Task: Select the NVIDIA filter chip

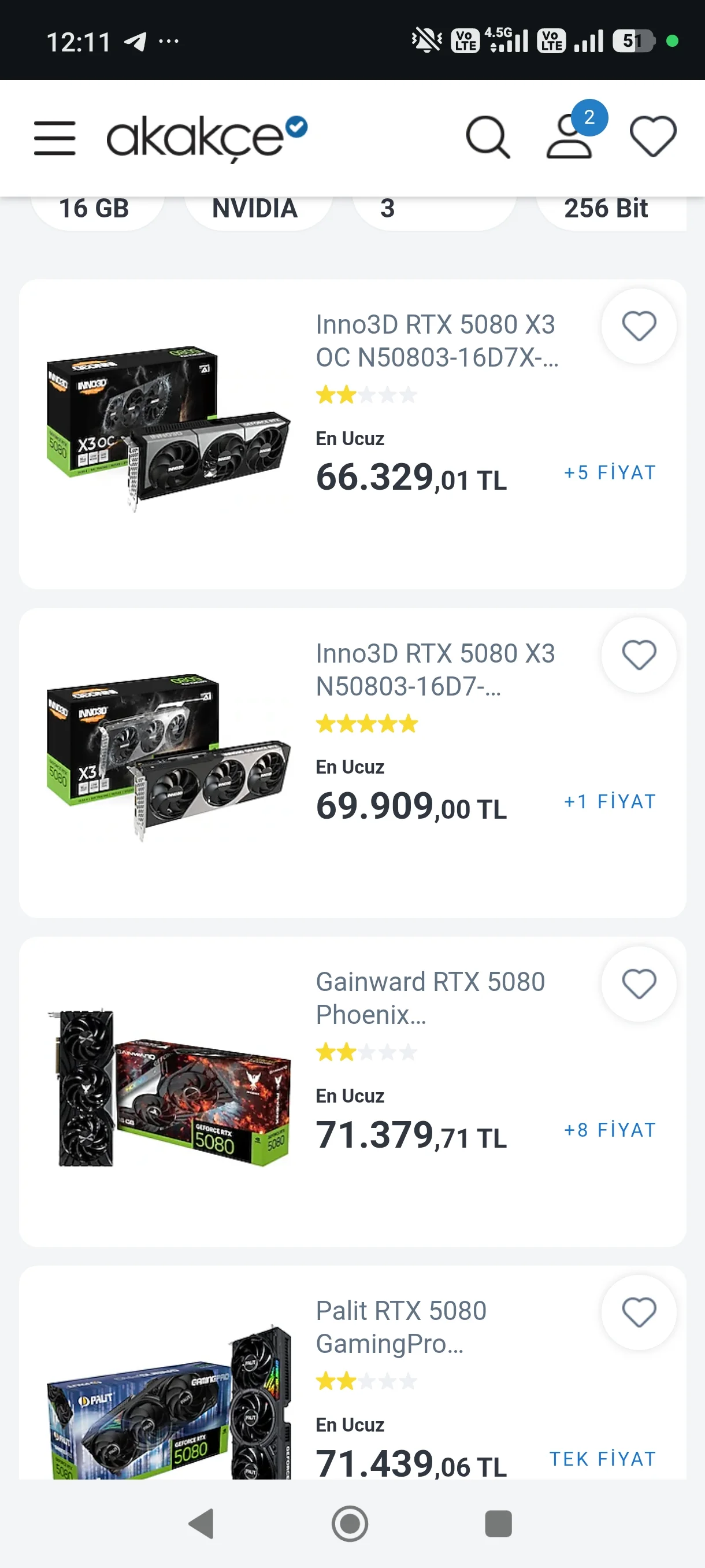Action: click(x=255, y=209)
